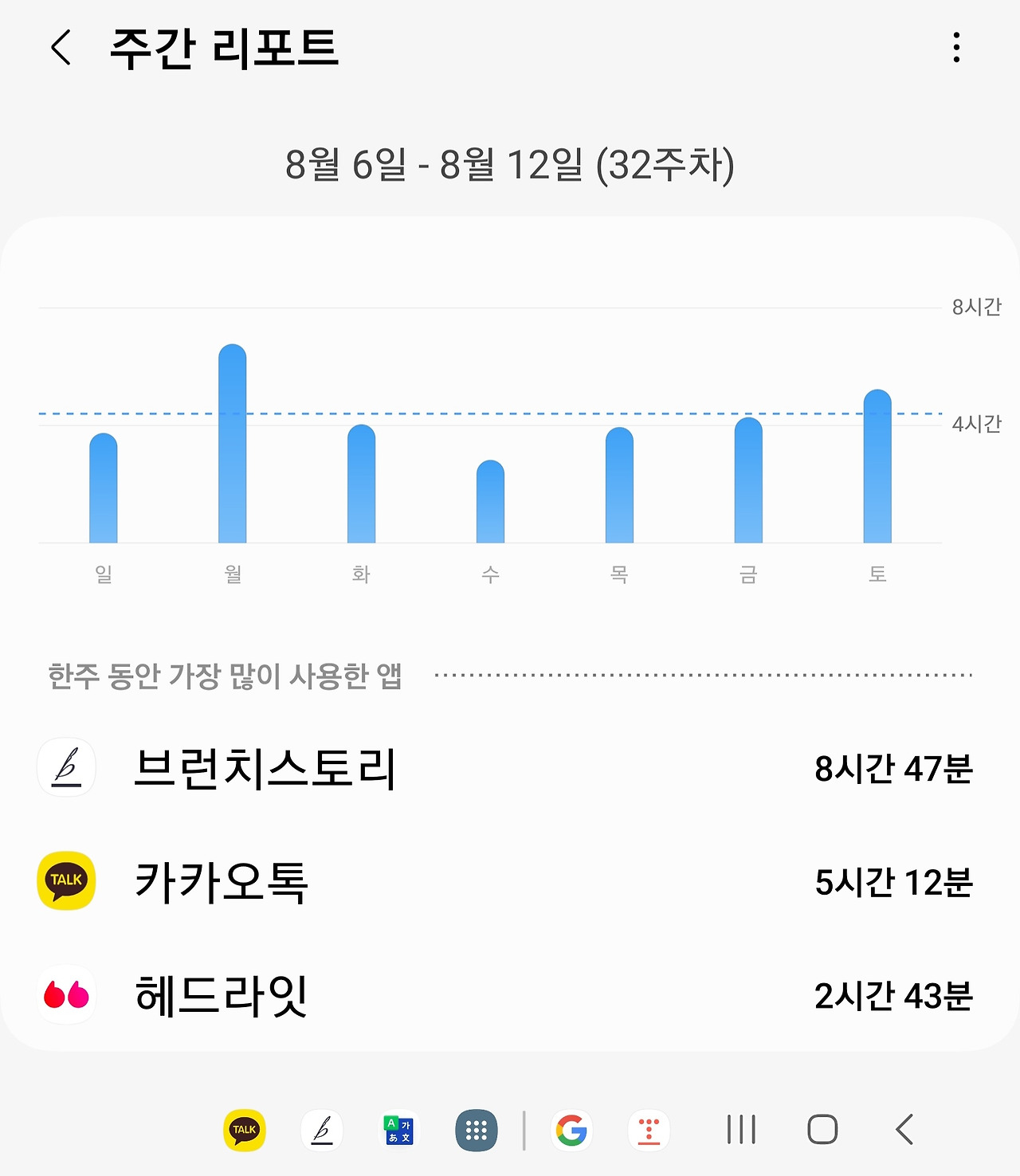Launch KakaoTalk from the taskbar
Viewport: 1020px width, 1176px height.
[x=245, y=1130]
